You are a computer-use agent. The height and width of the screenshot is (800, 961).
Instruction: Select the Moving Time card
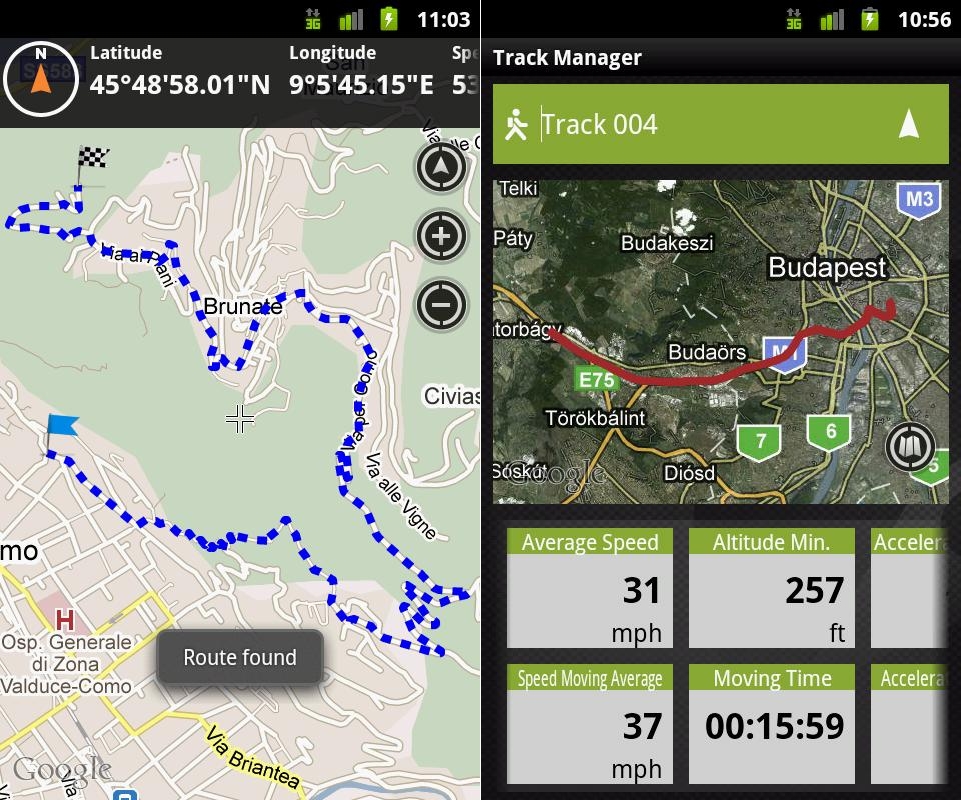771,724
